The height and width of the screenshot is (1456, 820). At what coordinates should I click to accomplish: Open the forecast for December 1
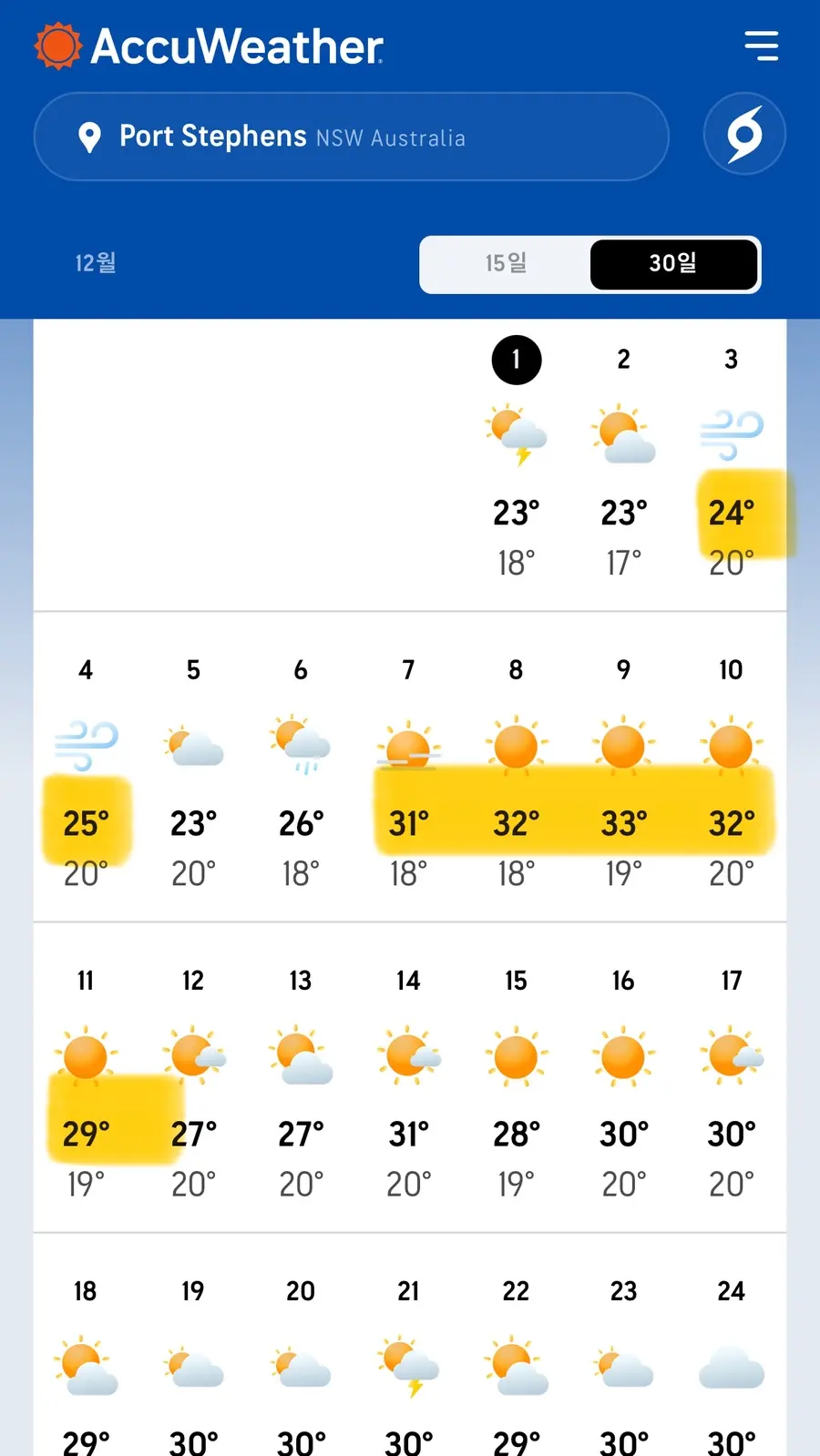[x=517, y=463]
